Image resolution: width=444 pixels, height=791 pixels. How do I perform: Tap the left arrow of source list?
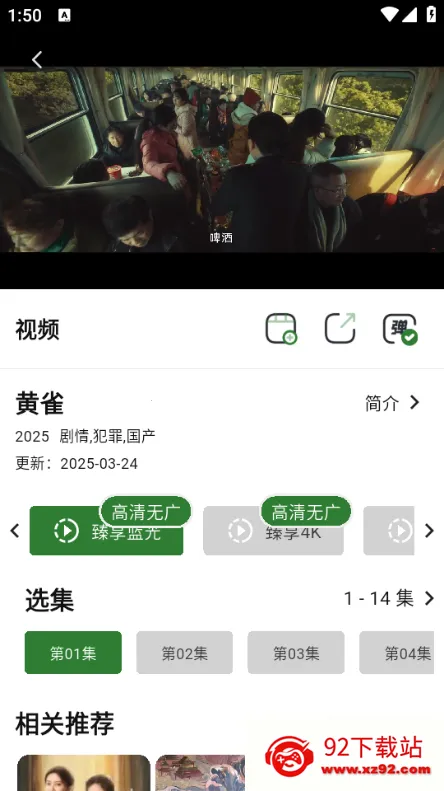pyautogui.click(x=15, y=531)
